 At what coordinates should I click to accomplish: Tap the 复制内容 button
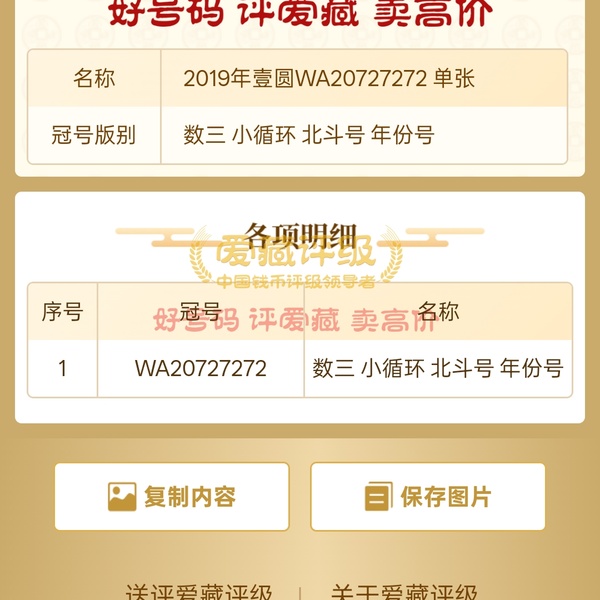pos(172,496)
